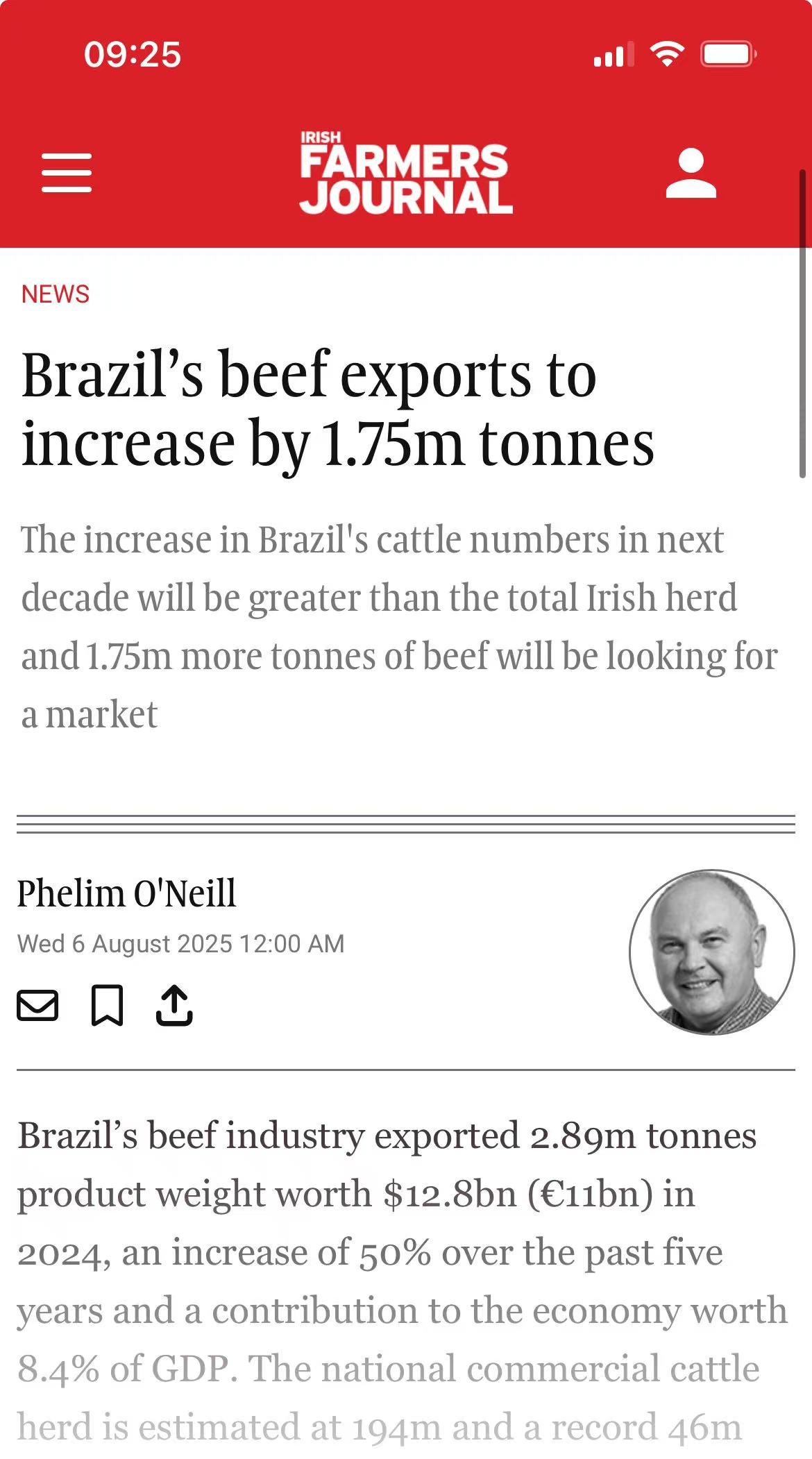The width and height of the screenshot is (812, 1459).
Task: Share this article
Action: (x=174, y=1006)
